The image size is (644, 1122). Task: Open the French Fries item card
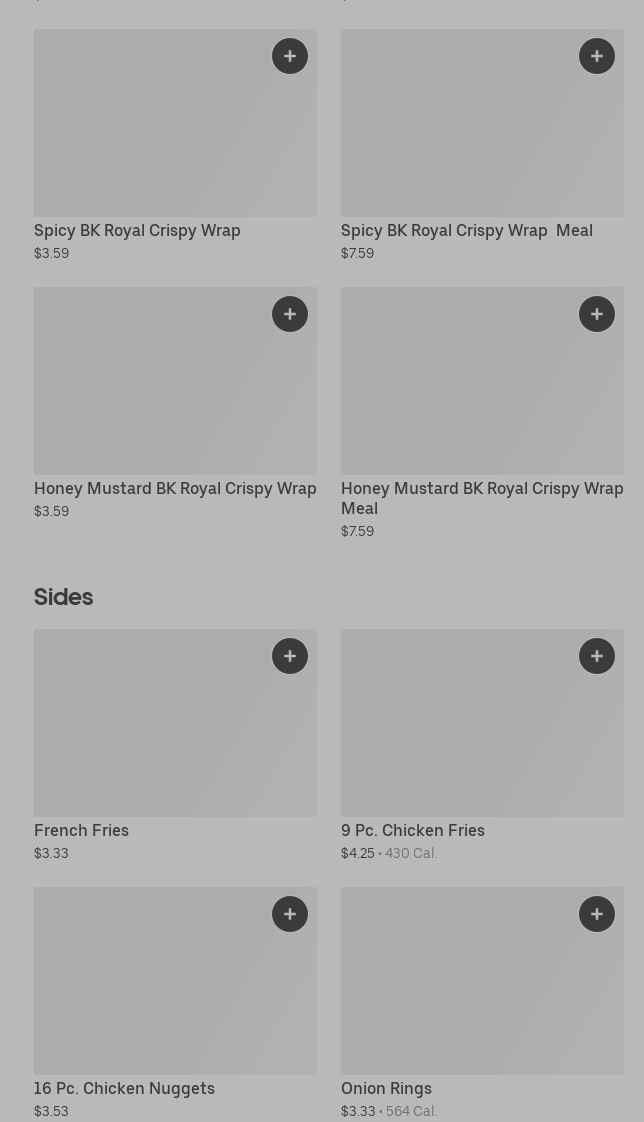tap(82, 830)
